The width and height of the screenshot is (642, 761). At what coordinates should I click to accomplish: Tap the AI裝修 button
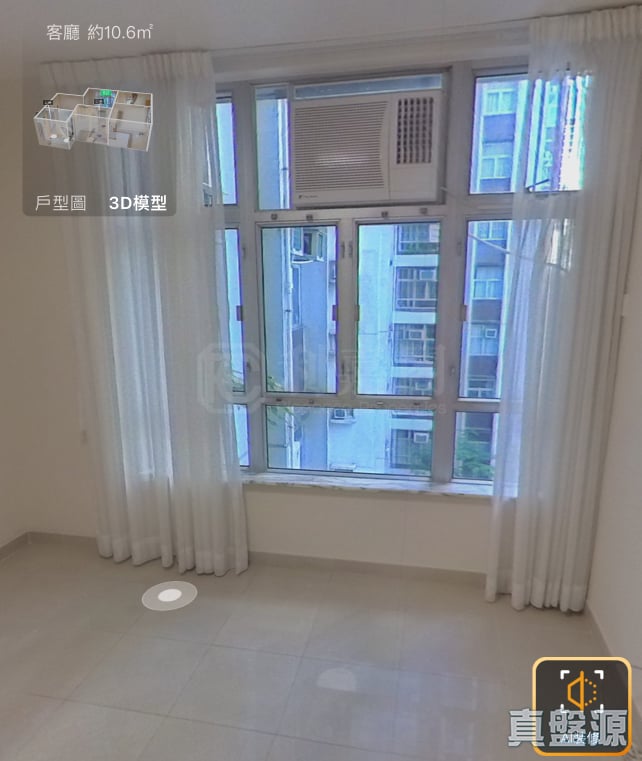581,704
